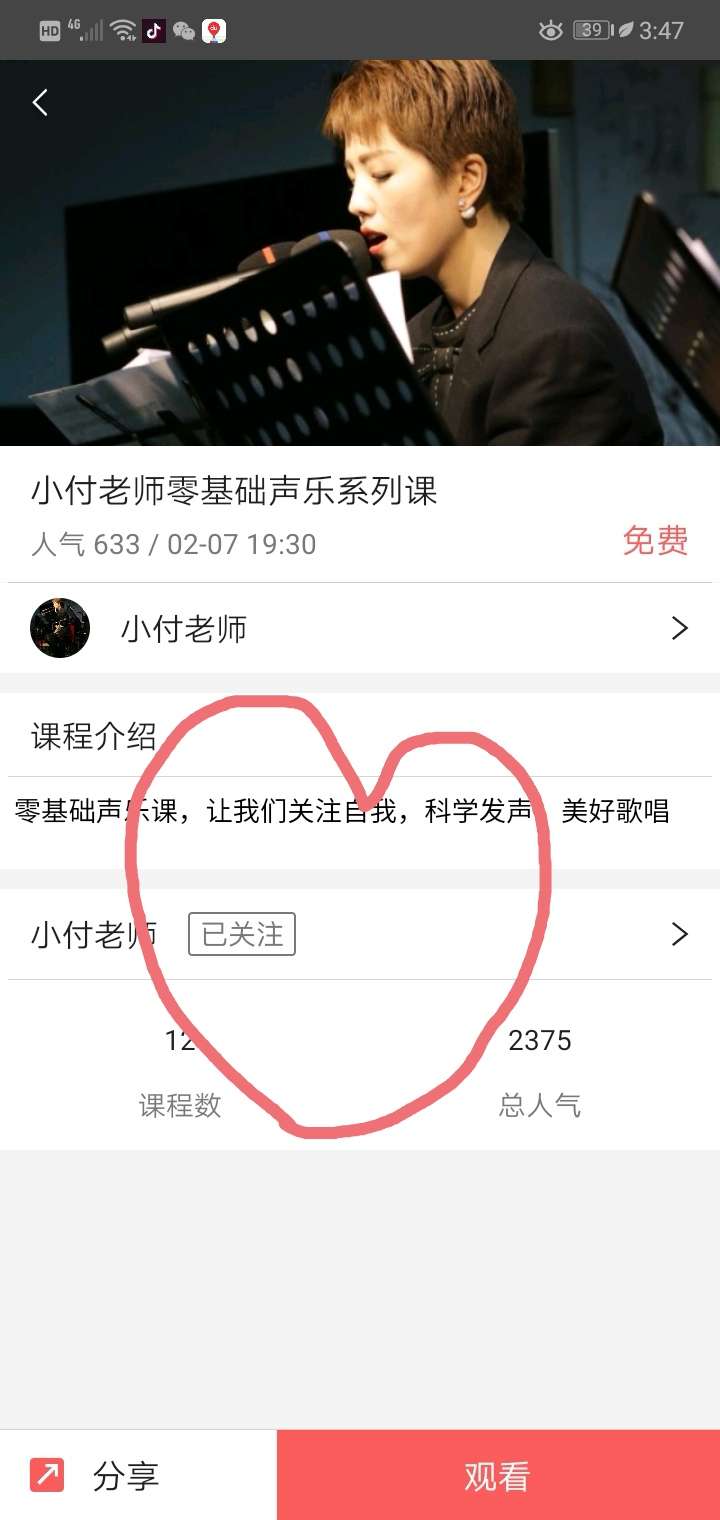The image size is (720, 1520).
Task: Expand 小付老师's profile using the top chevron
Action: (679, 628)
